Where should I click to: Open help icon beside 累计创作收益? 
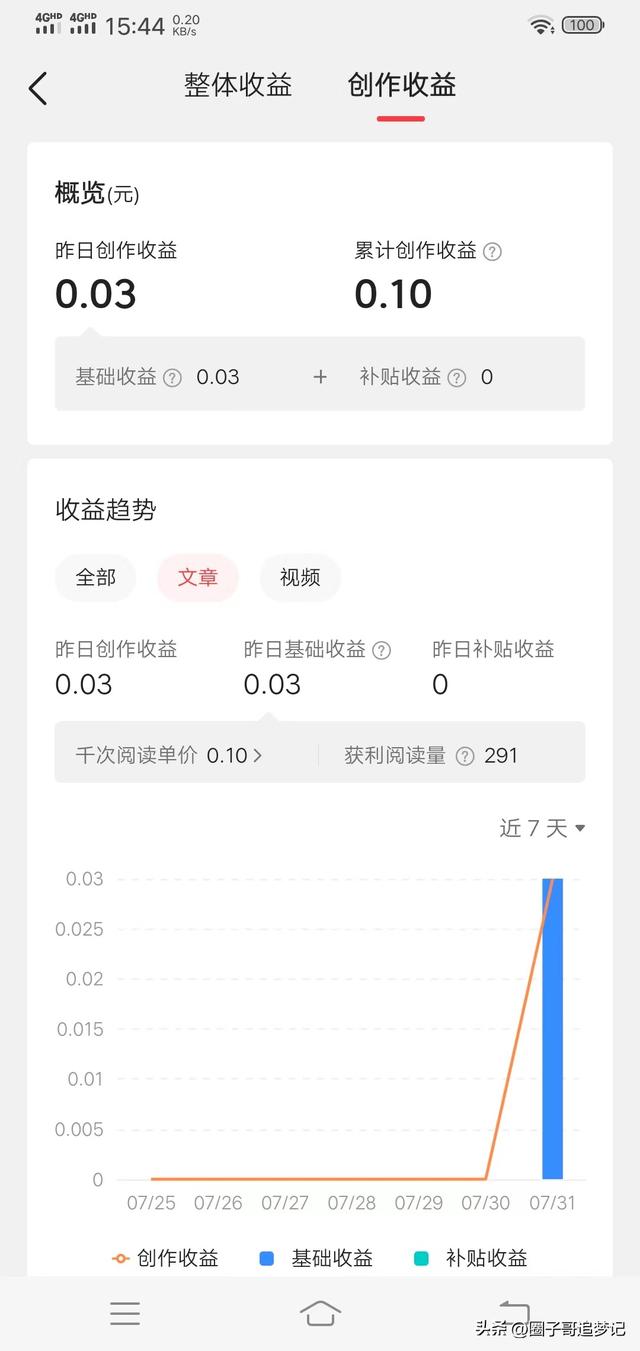pos(492,252)
